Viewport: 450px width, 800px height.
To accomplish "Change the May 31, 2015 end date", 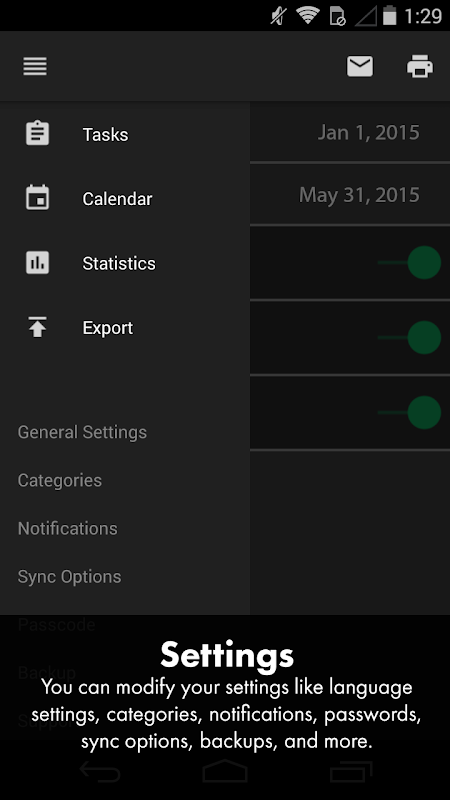I will [359, 195].
